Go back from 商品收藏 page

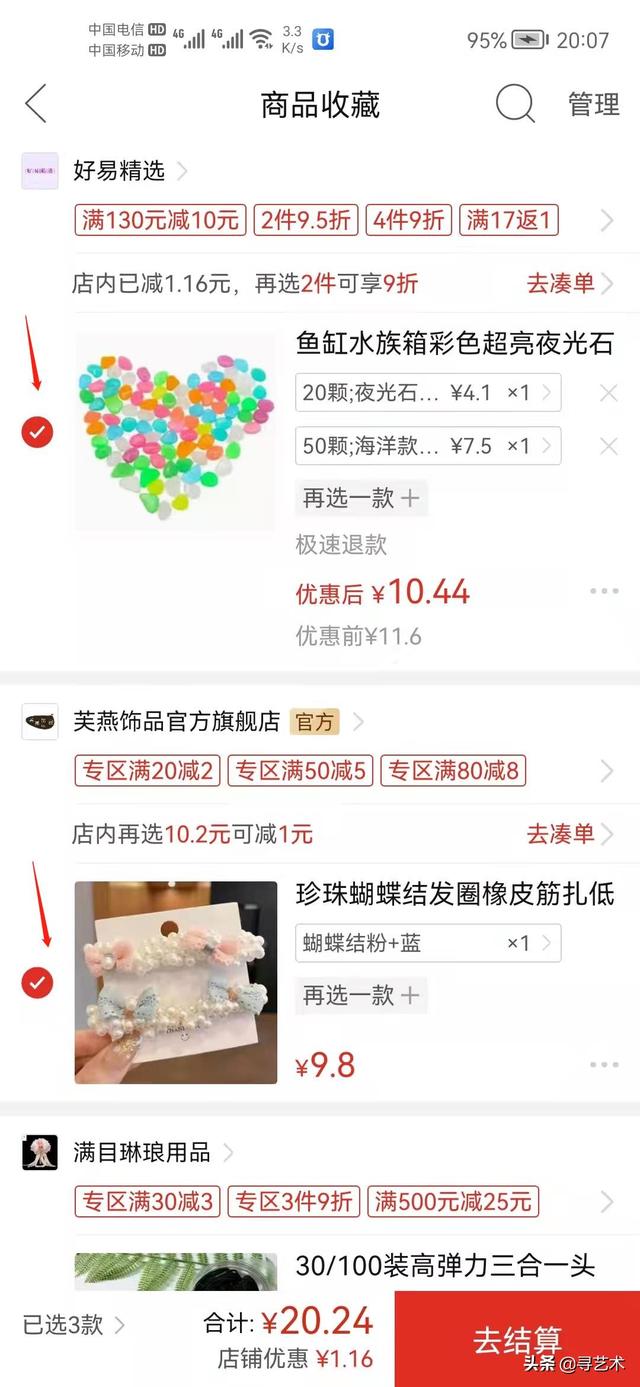click(36, 104)
